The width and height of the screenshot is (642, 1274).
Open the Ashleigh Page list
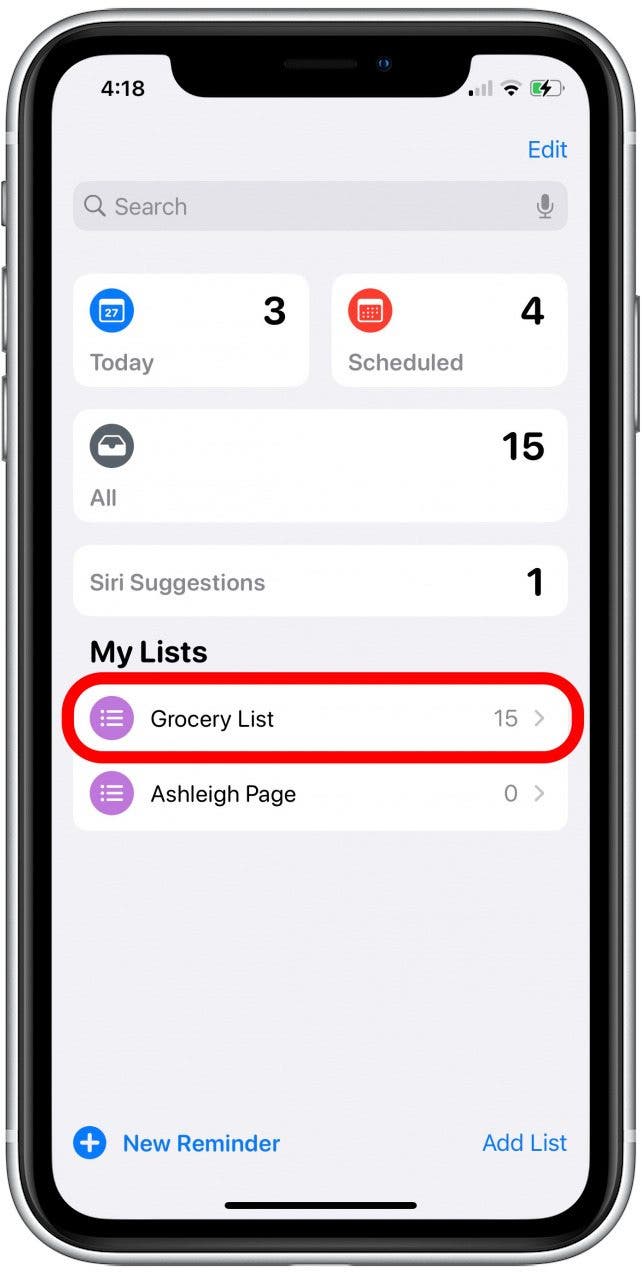point(320,794)
